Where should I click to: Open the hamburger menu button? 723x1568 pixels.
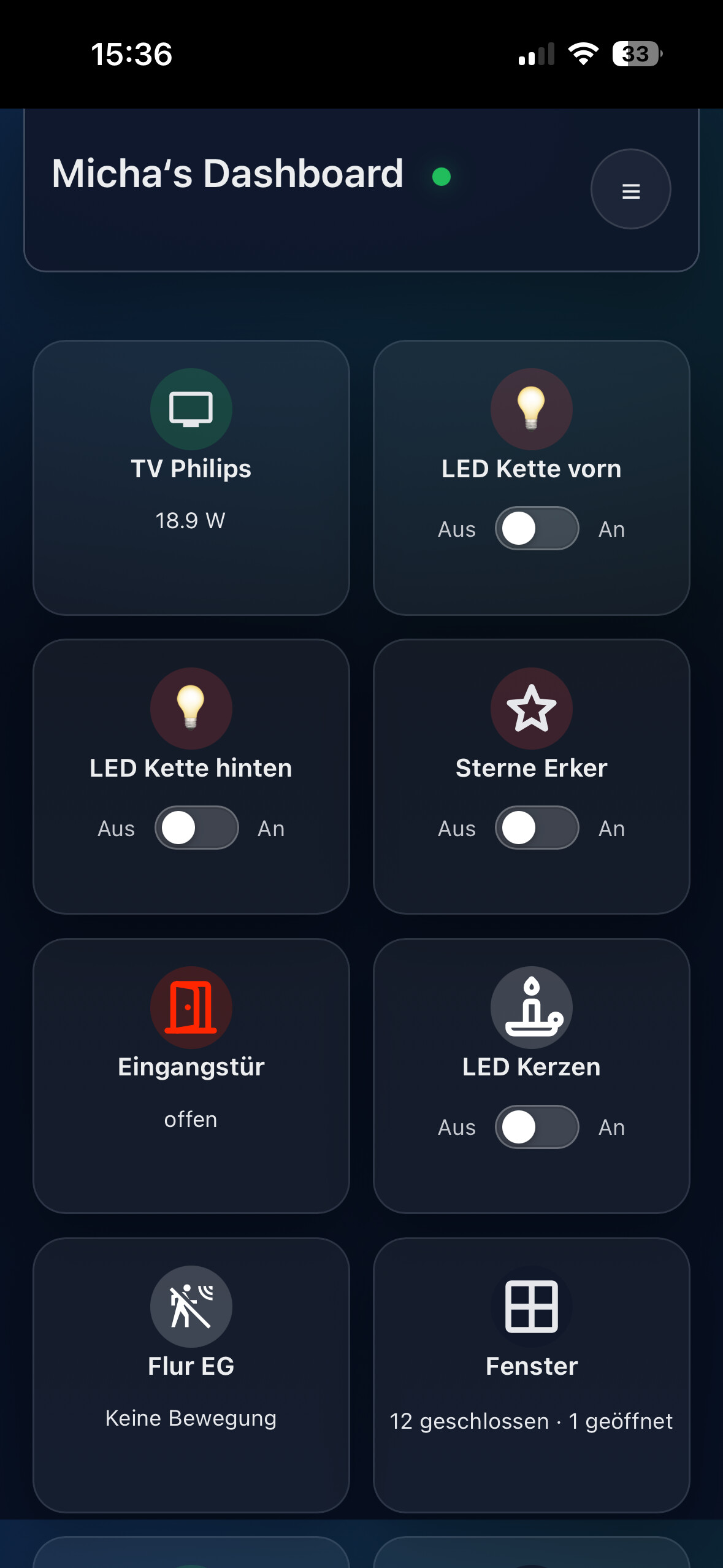(x=630, y=190)
